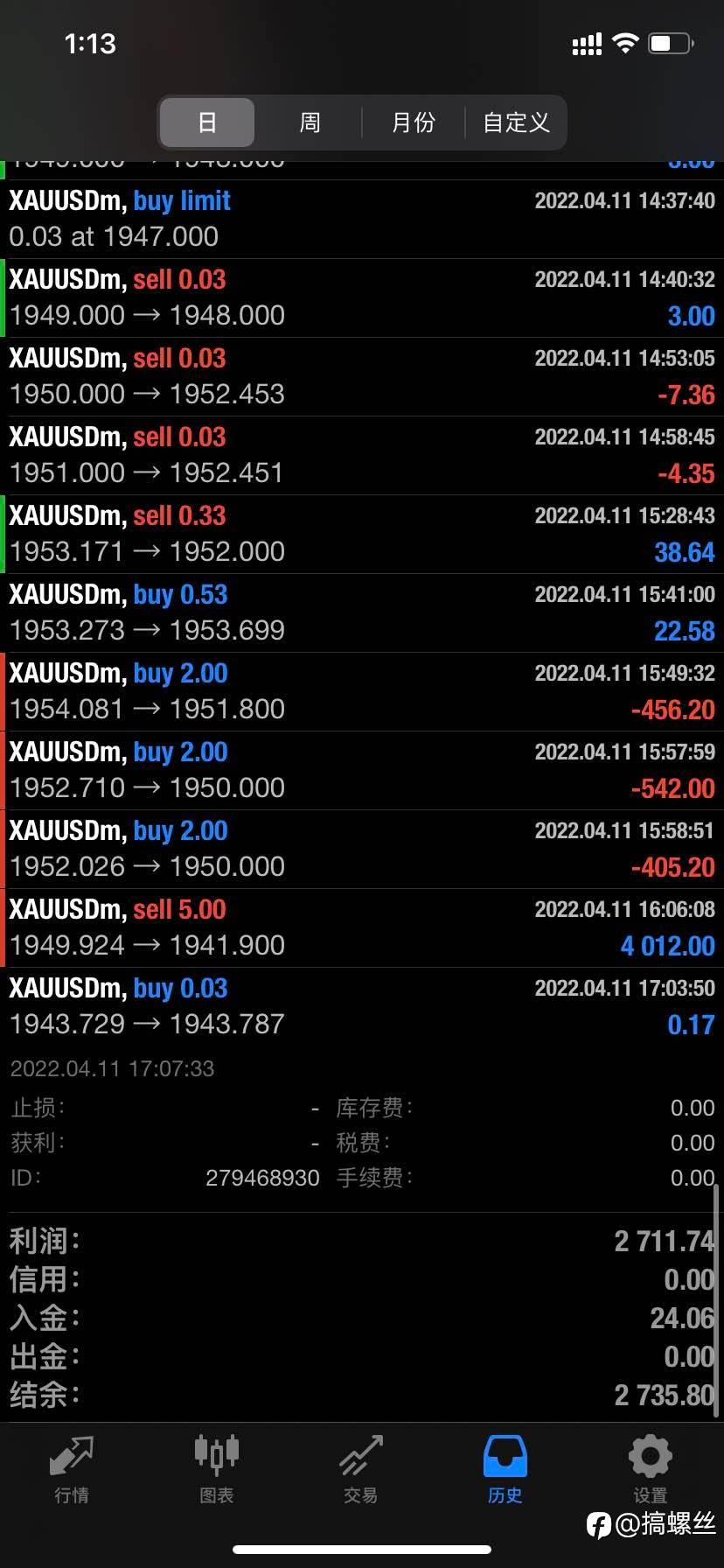Expand the buy limit 0.03 at 1947.000 order
Screen dimensions: 724x1568
(362, 219)
